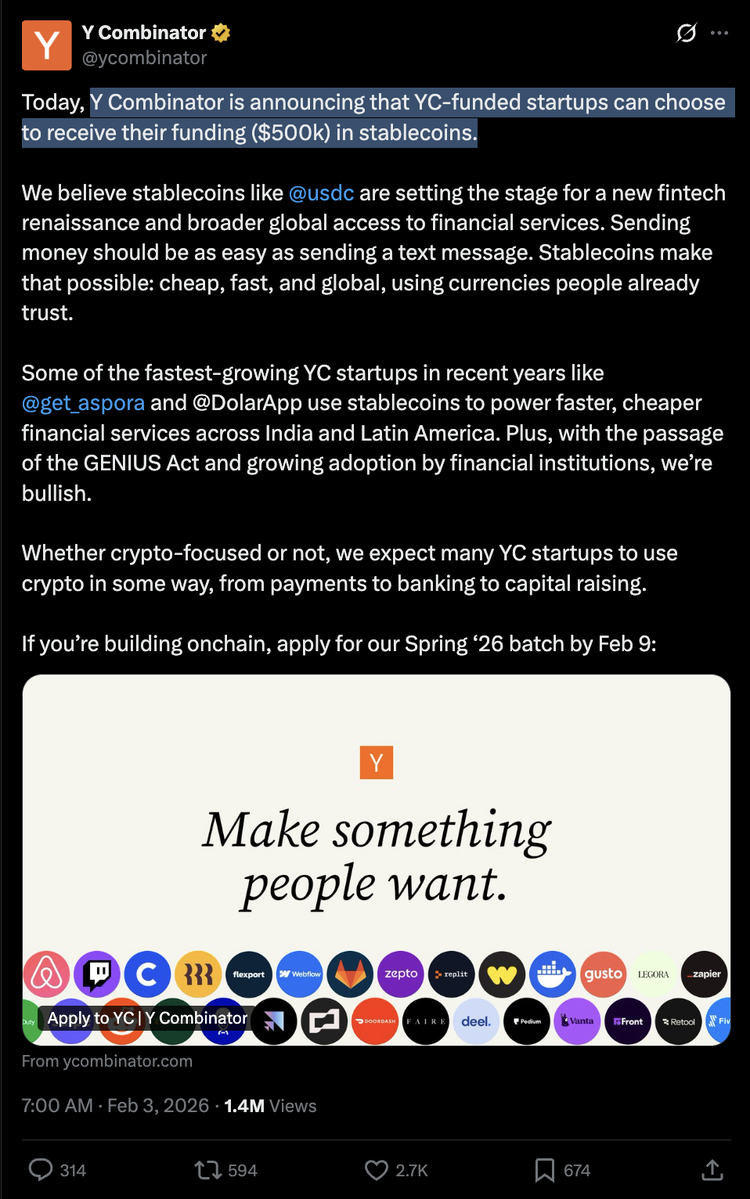Open the Apply to YC link card

pyautogui.click(x=376, y=860)
